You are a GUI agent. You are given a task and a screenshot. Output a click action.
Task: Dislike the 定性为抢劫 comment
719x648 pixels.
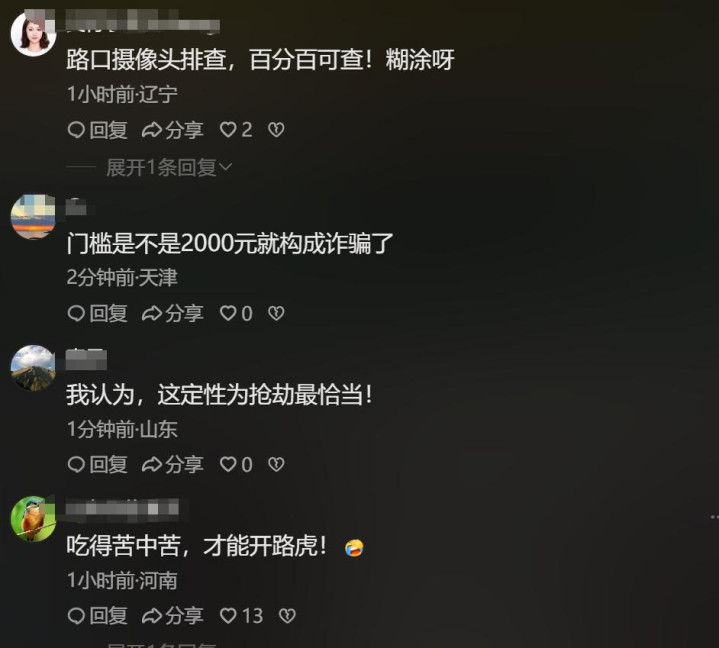277,465
